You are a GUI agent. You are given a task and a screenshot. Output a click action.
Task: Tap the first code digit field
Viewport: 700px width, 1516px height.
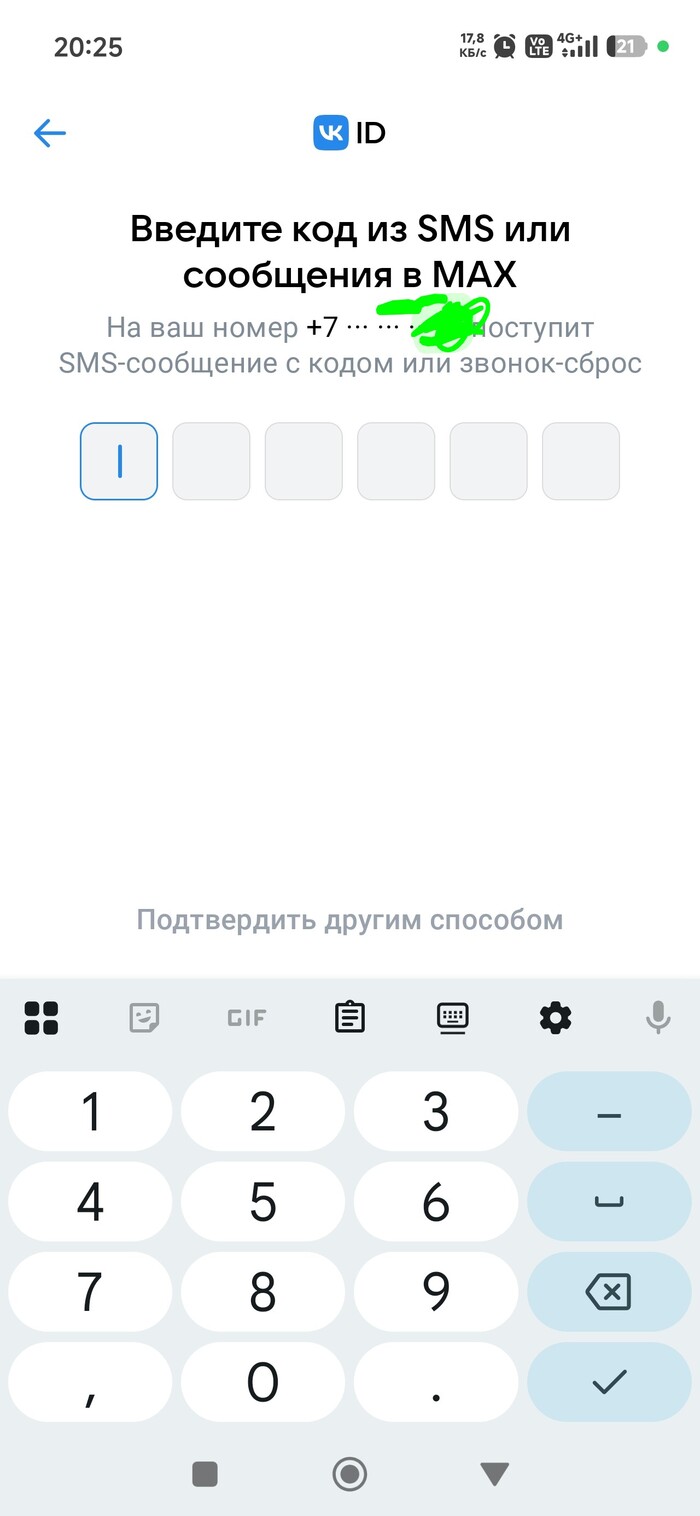click(x=119, y=461)
